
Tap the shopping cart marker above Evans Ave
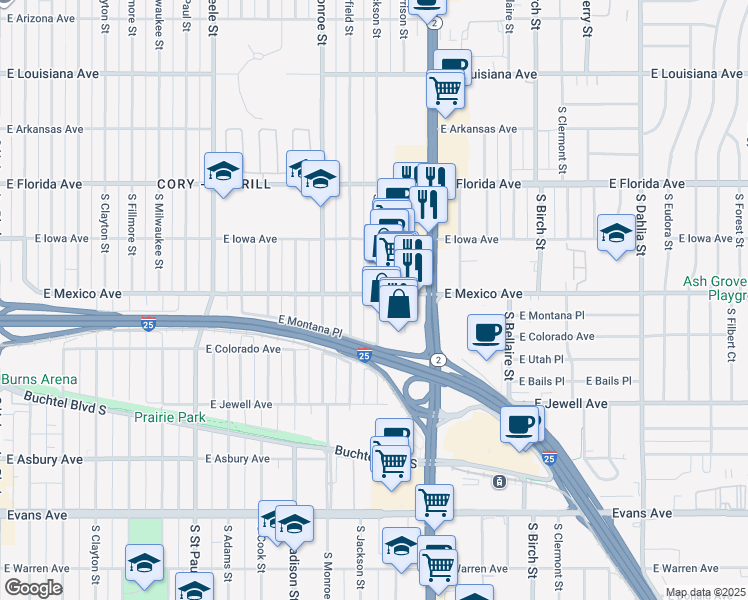coord(434,502)
